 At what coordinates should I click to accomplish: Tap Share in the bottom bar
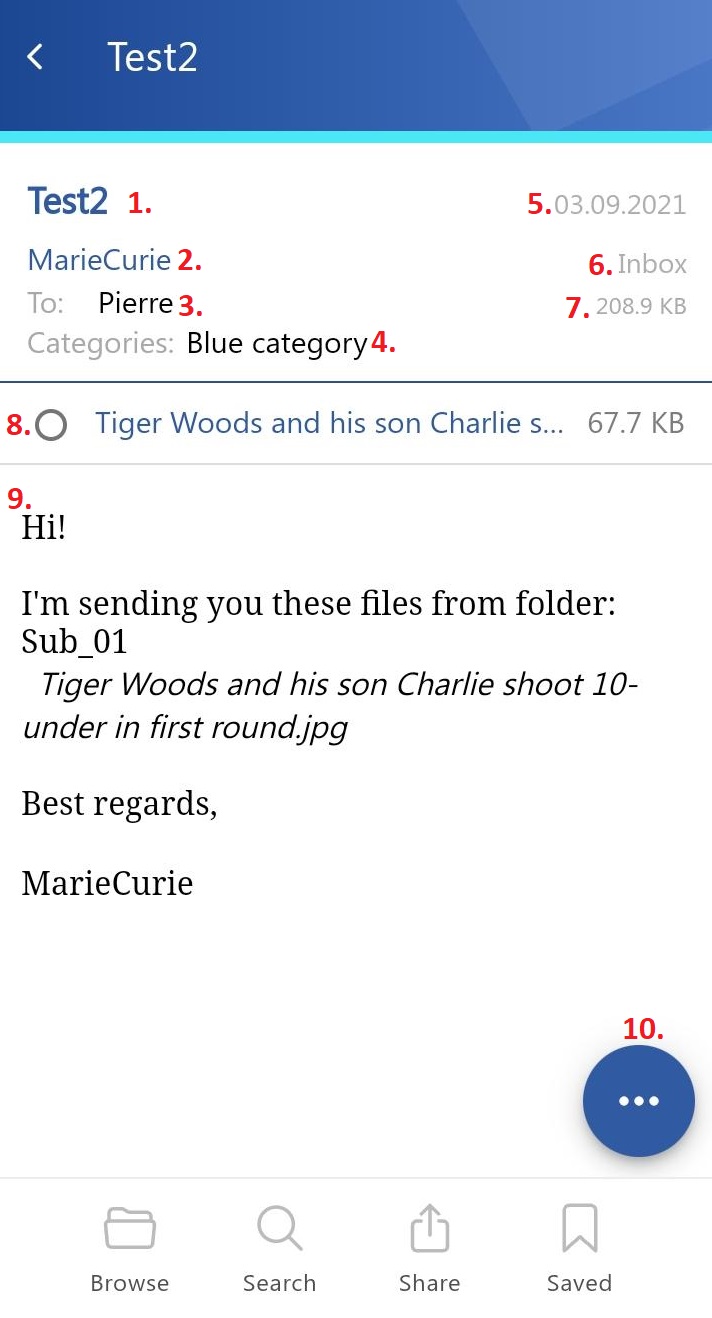pos(429,1247)
